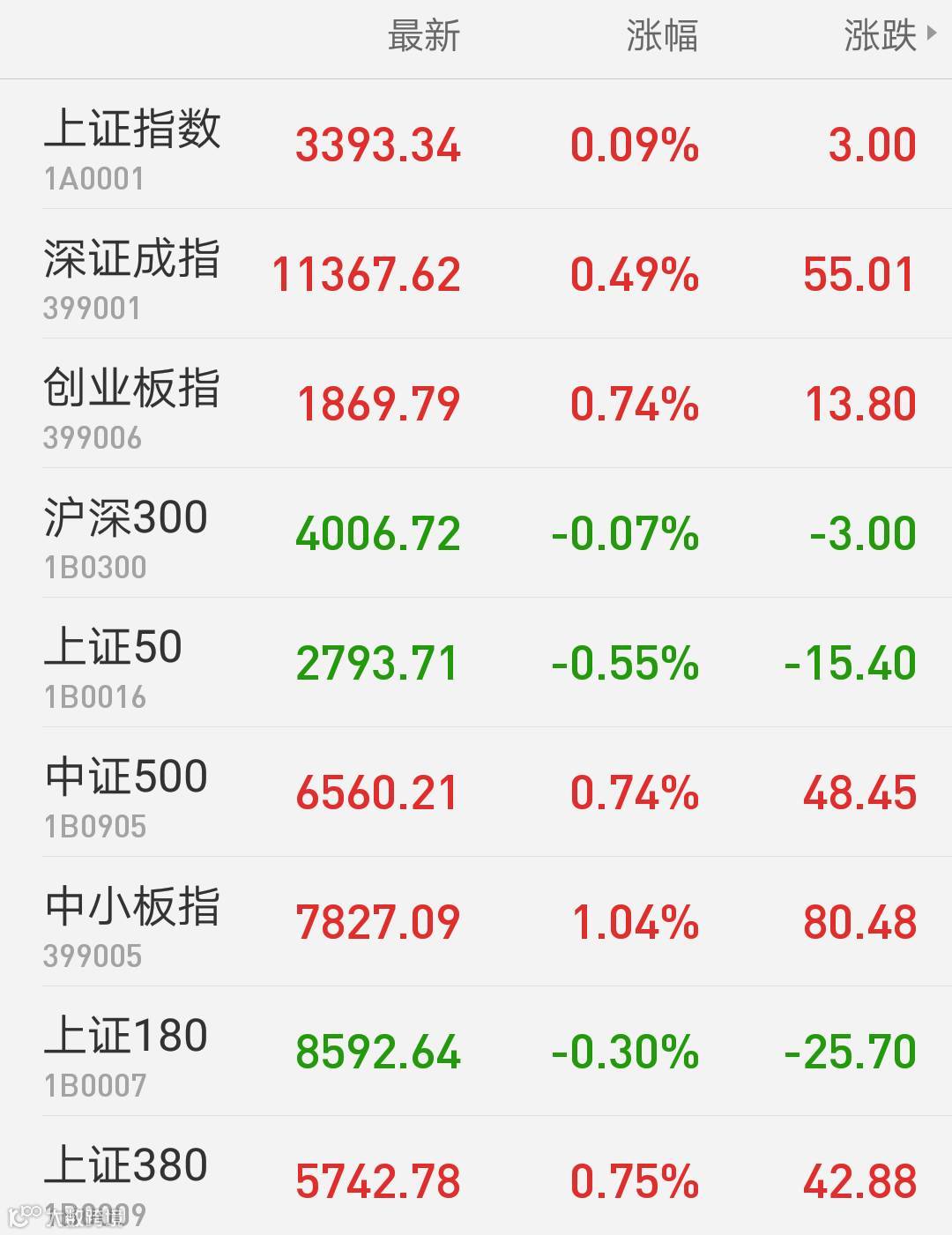Open the 上证180 index row

click(476, 1051)
